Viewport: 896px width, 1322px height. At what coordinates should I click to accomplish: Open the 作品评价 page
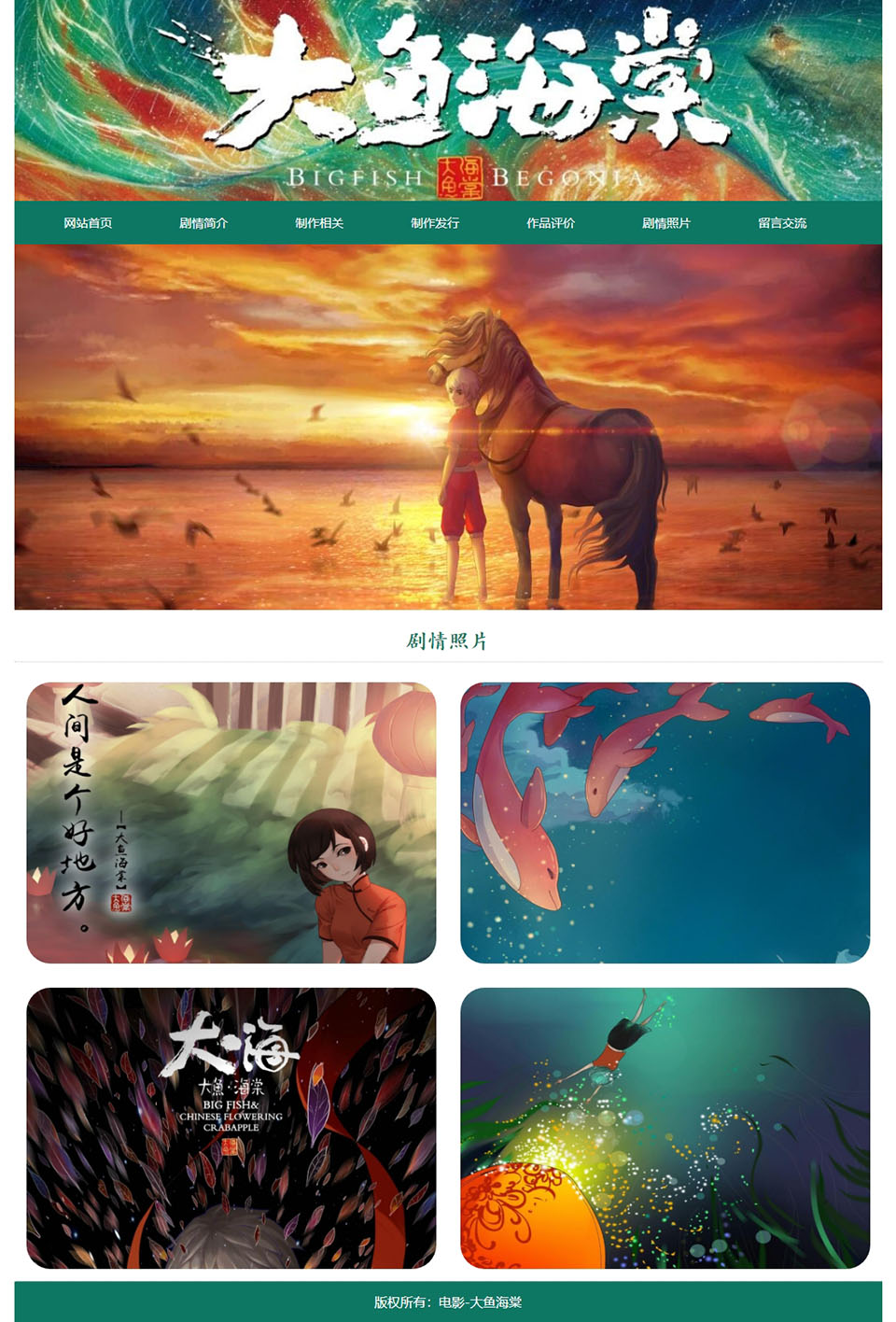tap(551, 223)
